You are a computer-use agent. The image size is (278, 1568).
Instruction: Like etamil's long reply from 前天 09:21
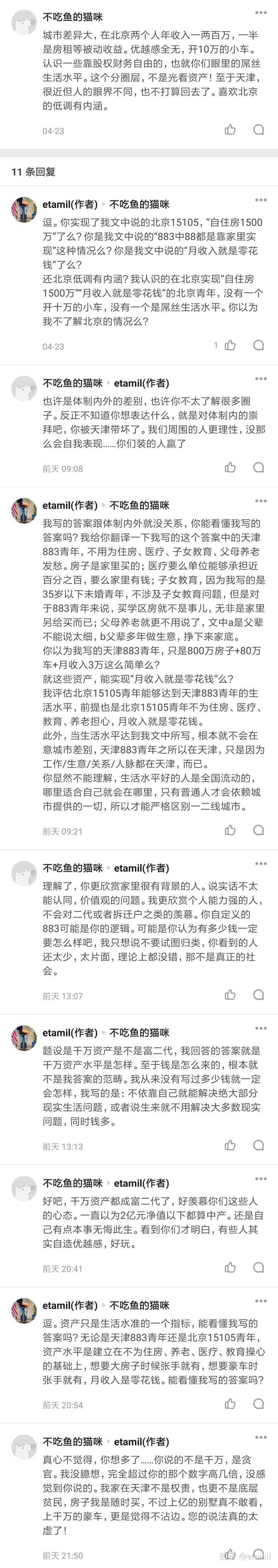(x=230, y=829)
